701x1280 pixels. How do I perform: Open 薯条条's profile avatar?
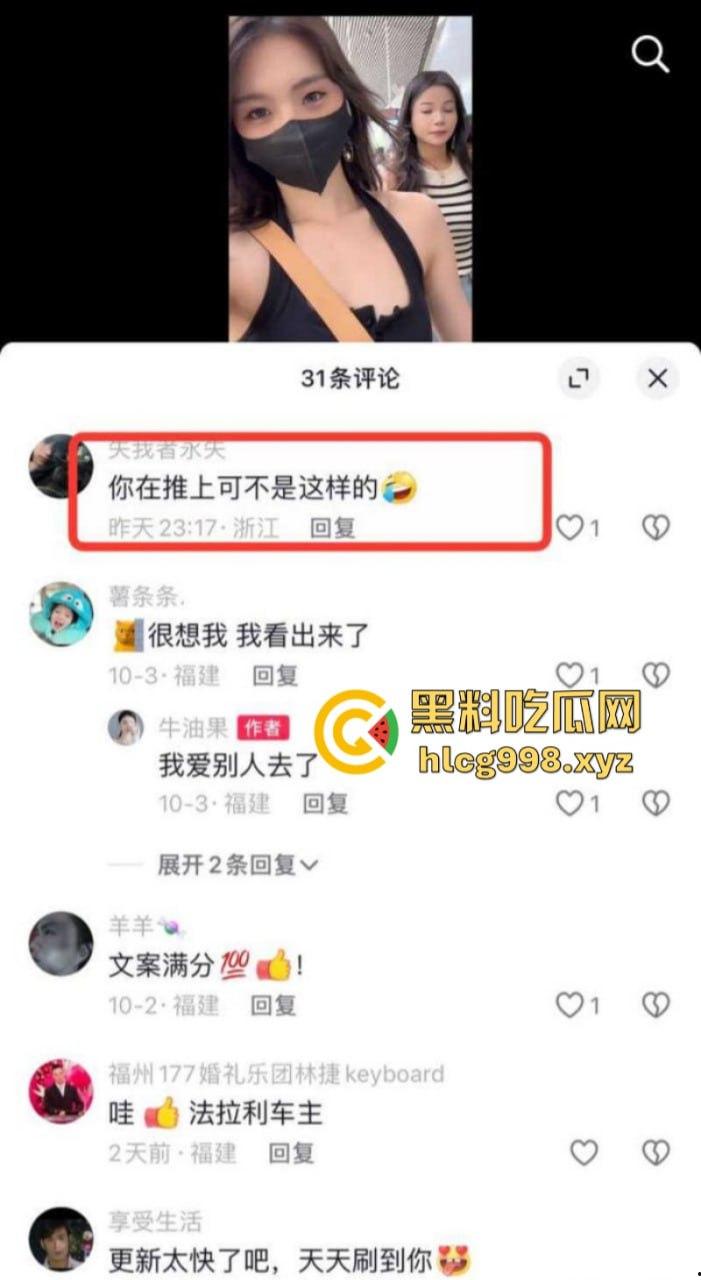click(x=60, y=614)
